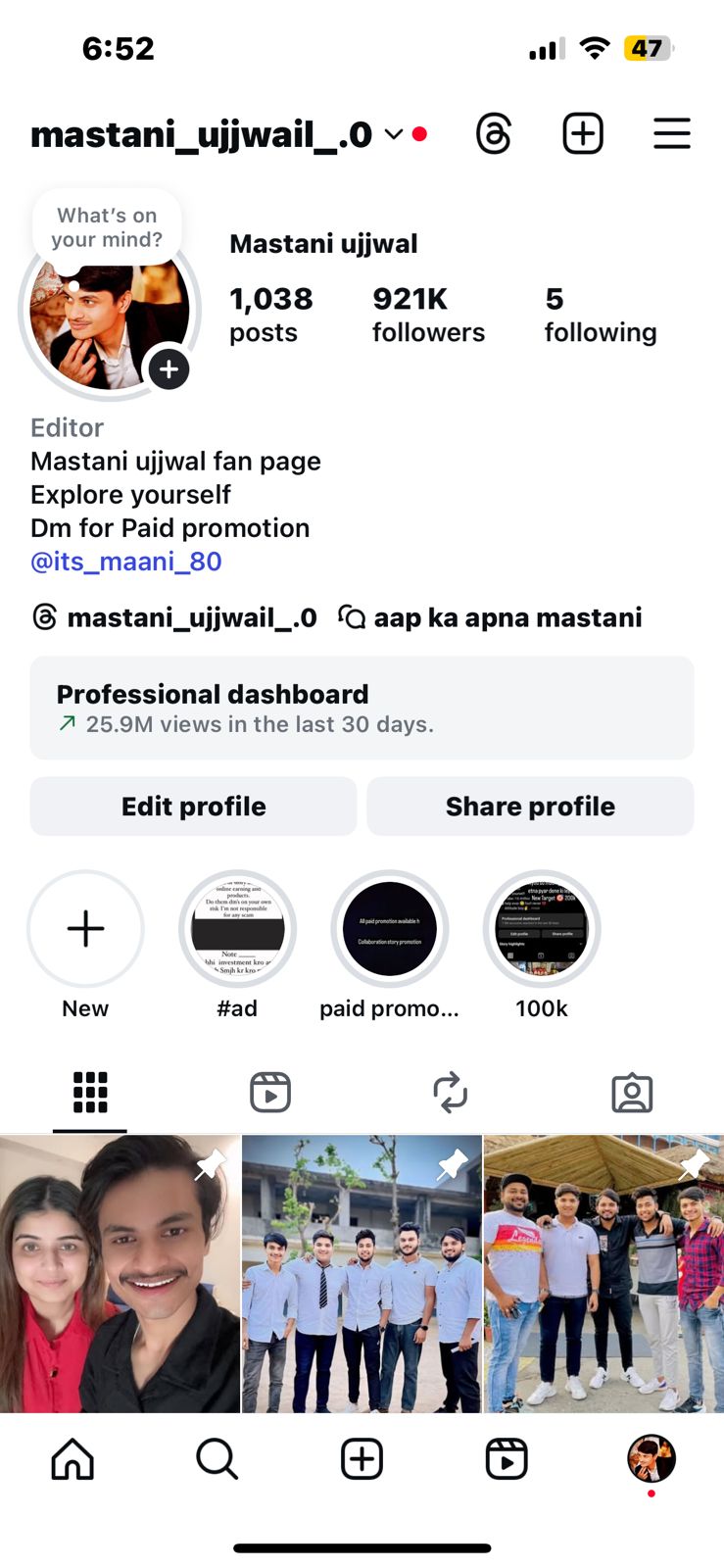Image resolution: width=724 pixels, height=1568 pixels.
Task: Open the 5 following list
Action: (x=601, y=315)
